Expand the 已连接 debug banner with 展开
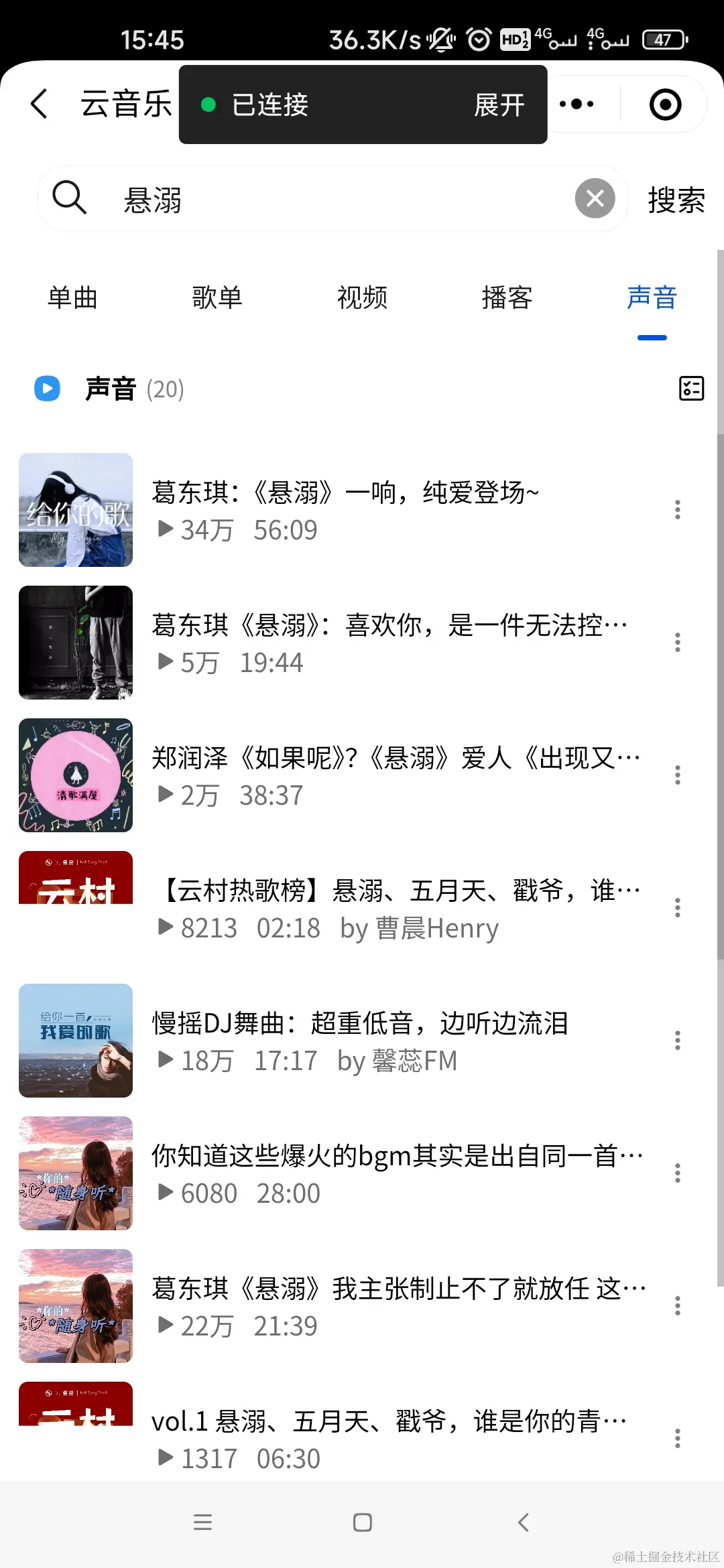Viewport: 724px width, 1568px height. (x=499, y=105)
